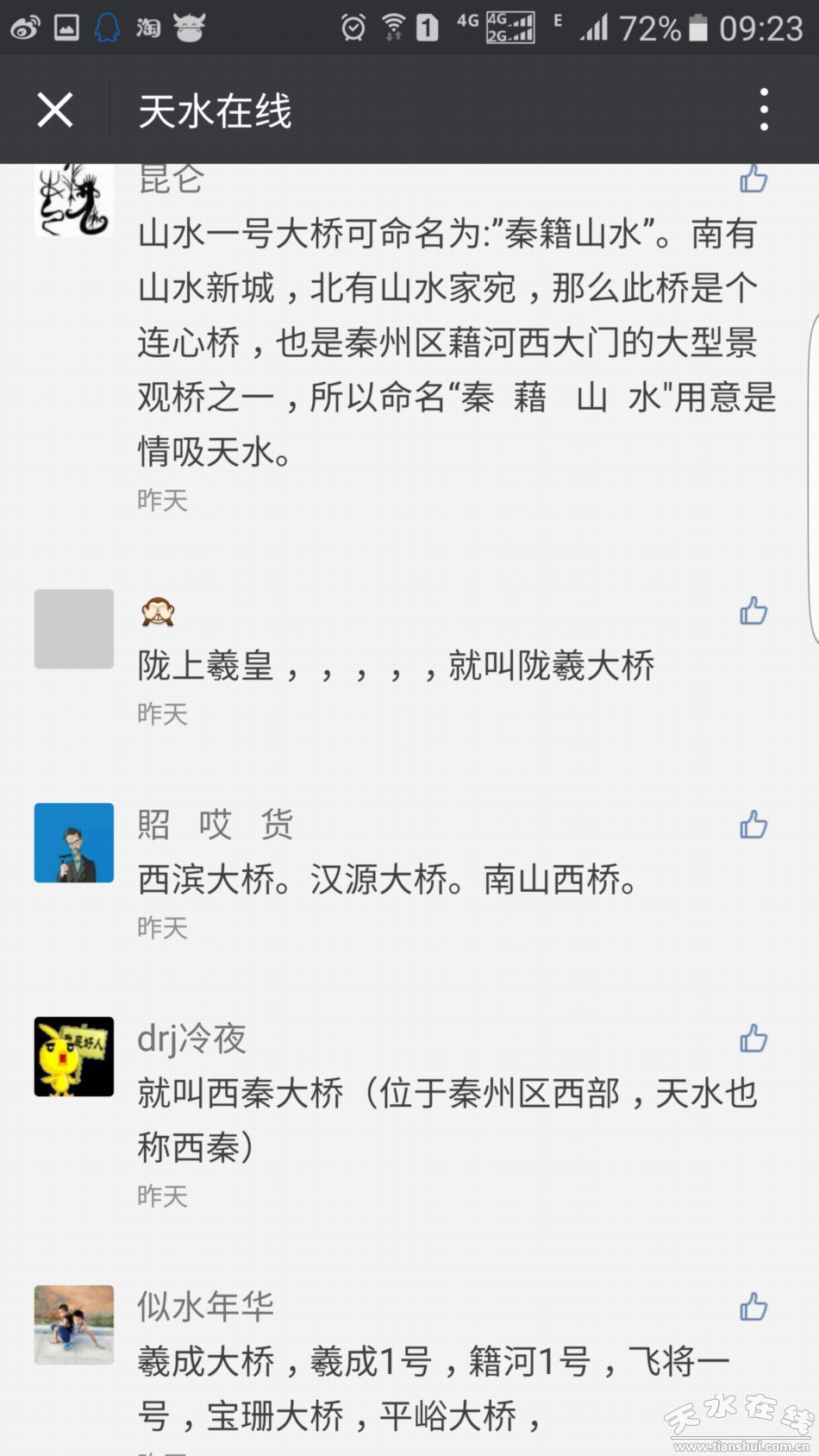
Task: Open drj冷夜's avatar
Action: pos(74,1057)
